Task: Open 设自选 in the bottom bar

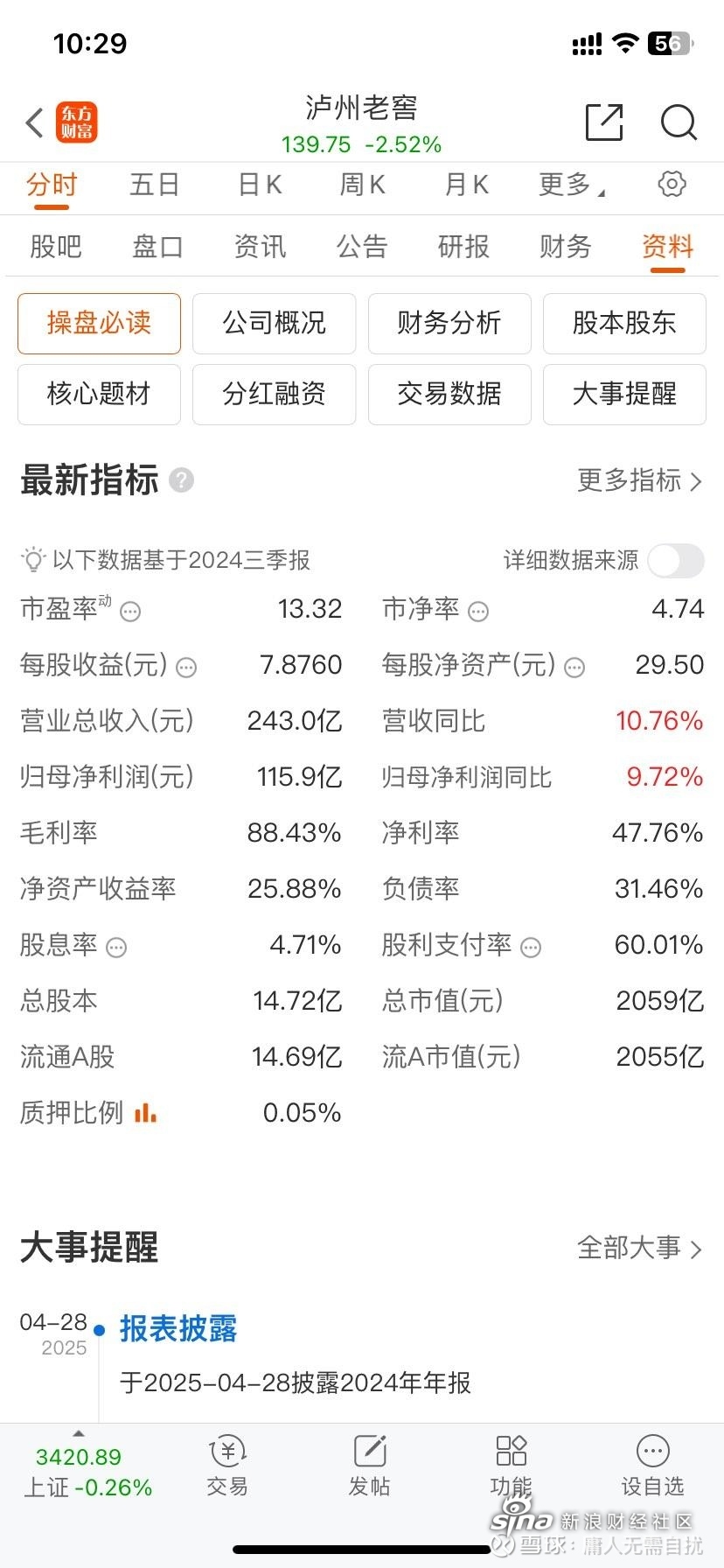Action: coord(652,1466)
